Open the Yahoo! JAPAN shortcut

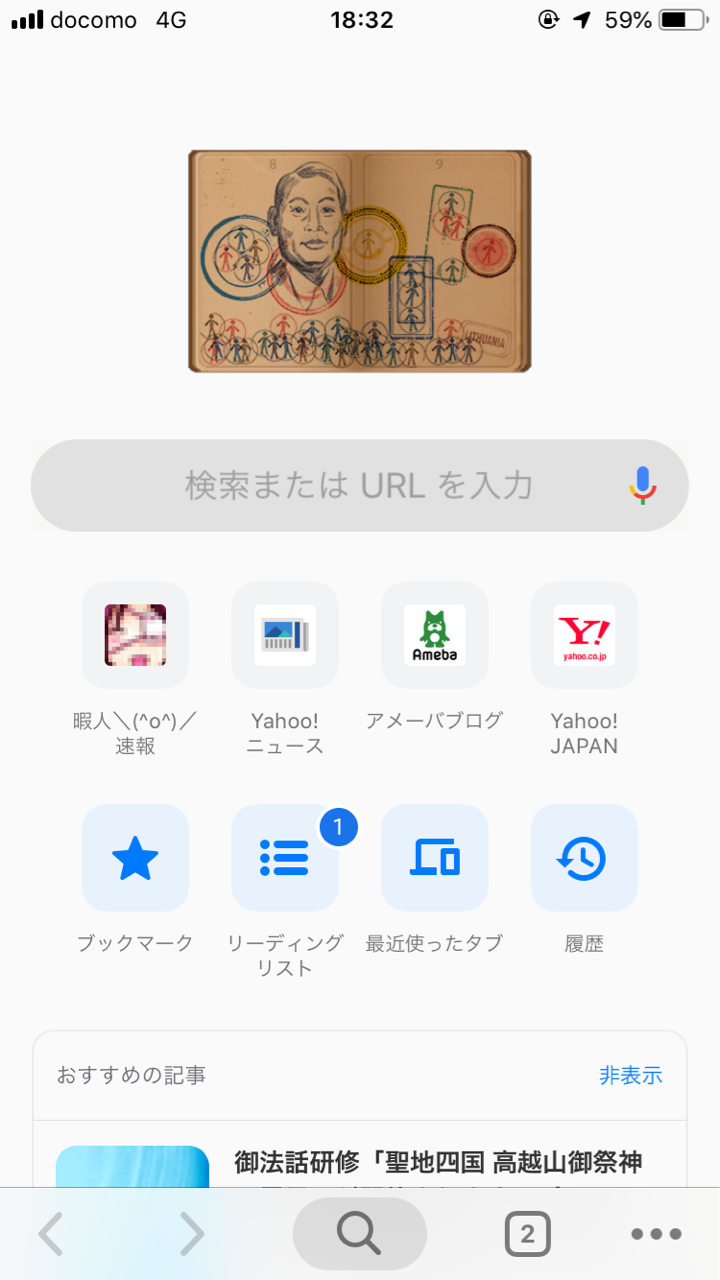(584, 636)
